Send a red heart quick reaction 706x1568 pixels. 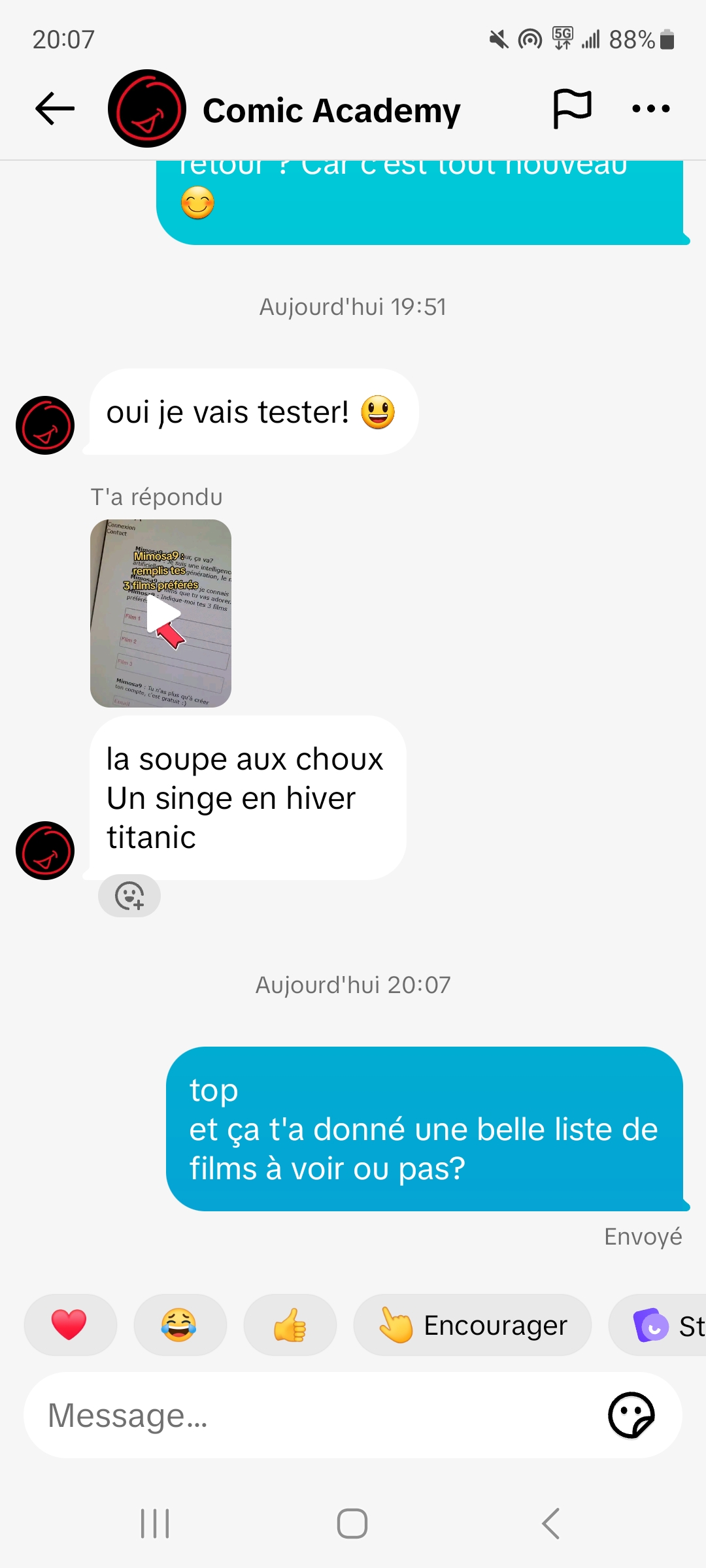[x=70, y=1325]
